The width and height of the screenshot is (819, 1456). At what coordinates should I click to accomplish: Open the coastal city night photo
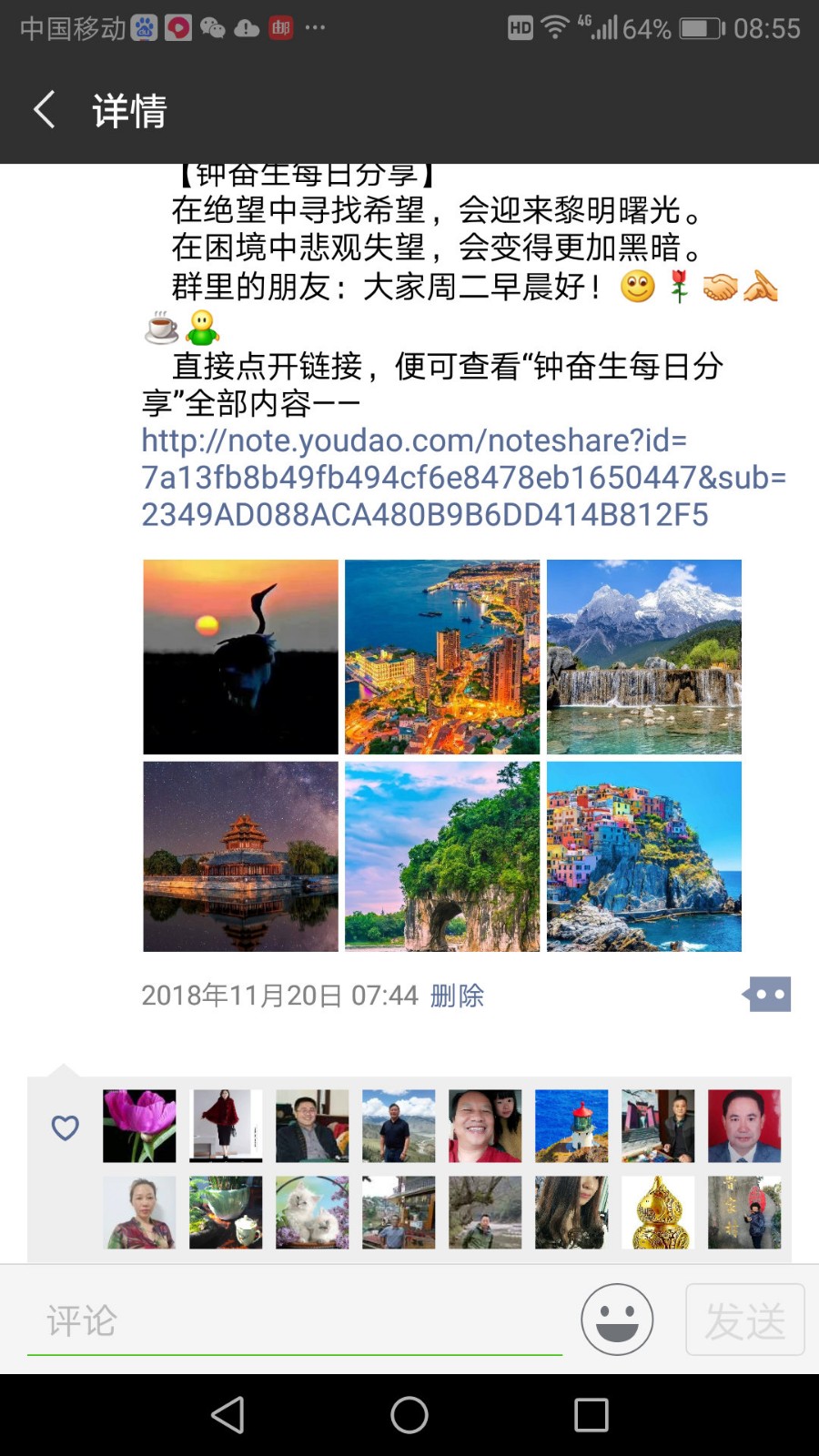(442, 656)
